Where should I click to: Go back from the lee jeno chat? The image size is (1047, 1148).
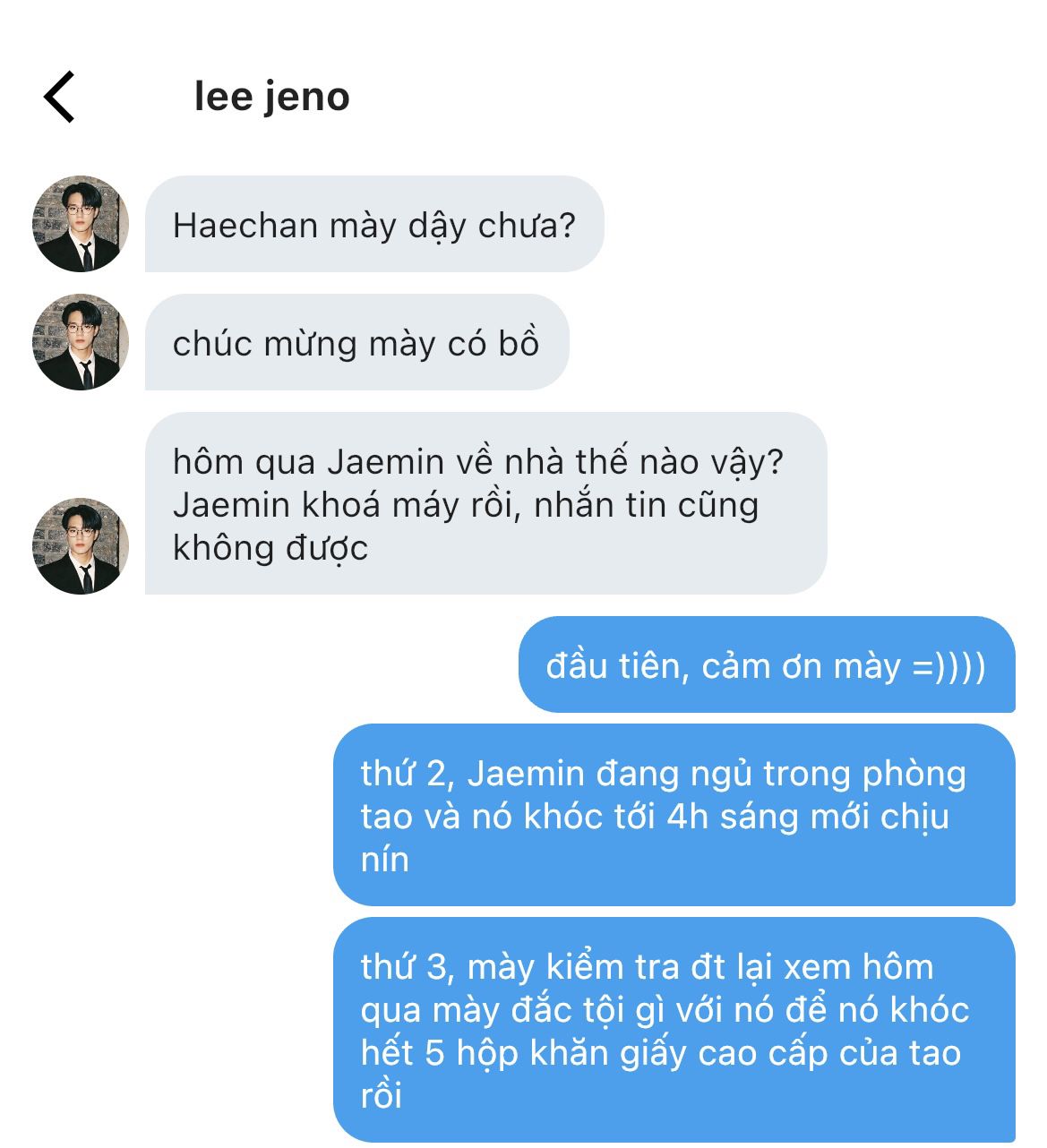pos(59,97)
